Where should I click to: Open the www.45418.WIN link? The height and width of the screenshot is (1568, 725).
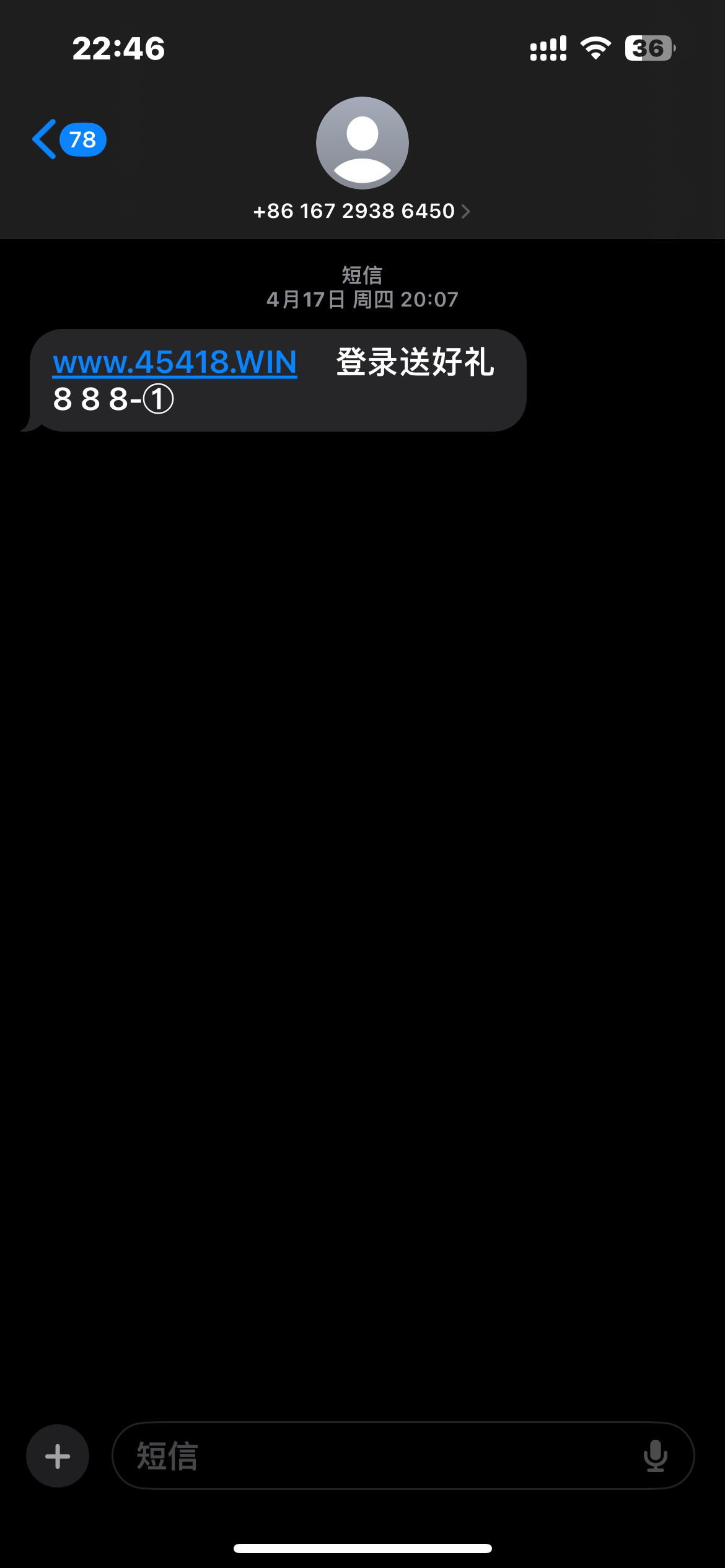pos(175,362)
